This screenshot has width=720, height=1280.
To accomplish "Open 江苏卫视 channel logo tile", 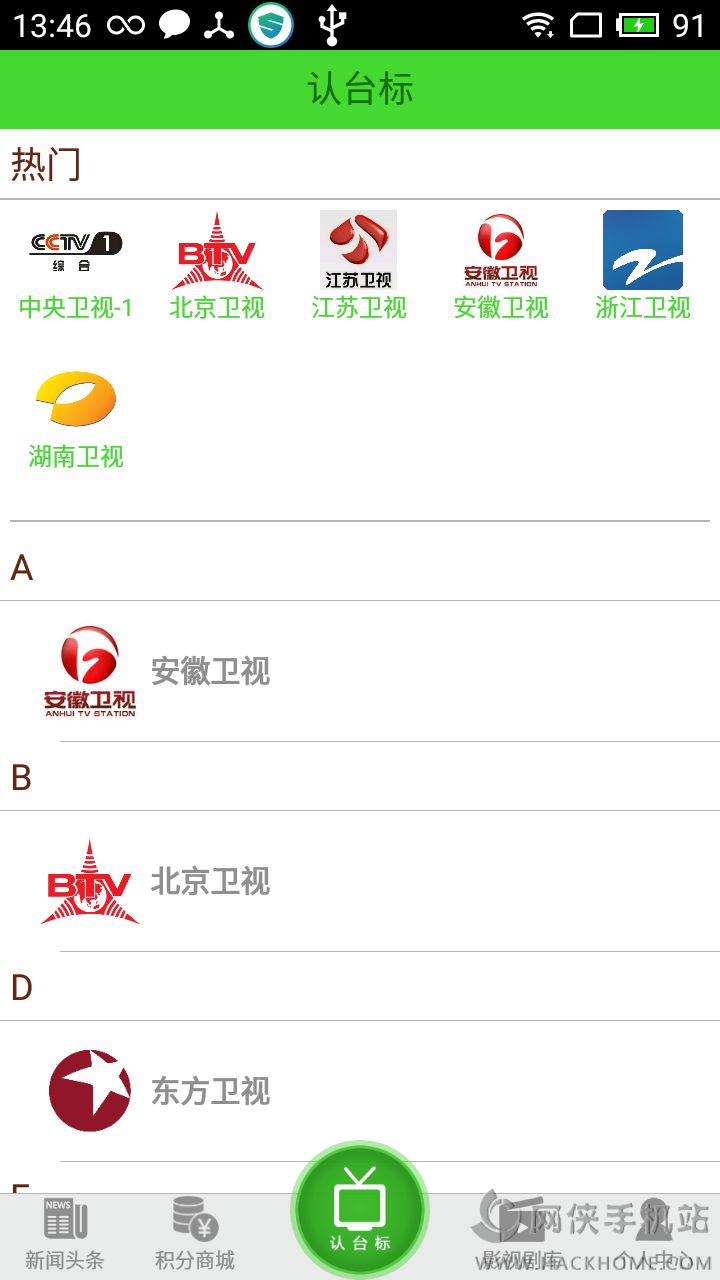I will tap(358, 265).
